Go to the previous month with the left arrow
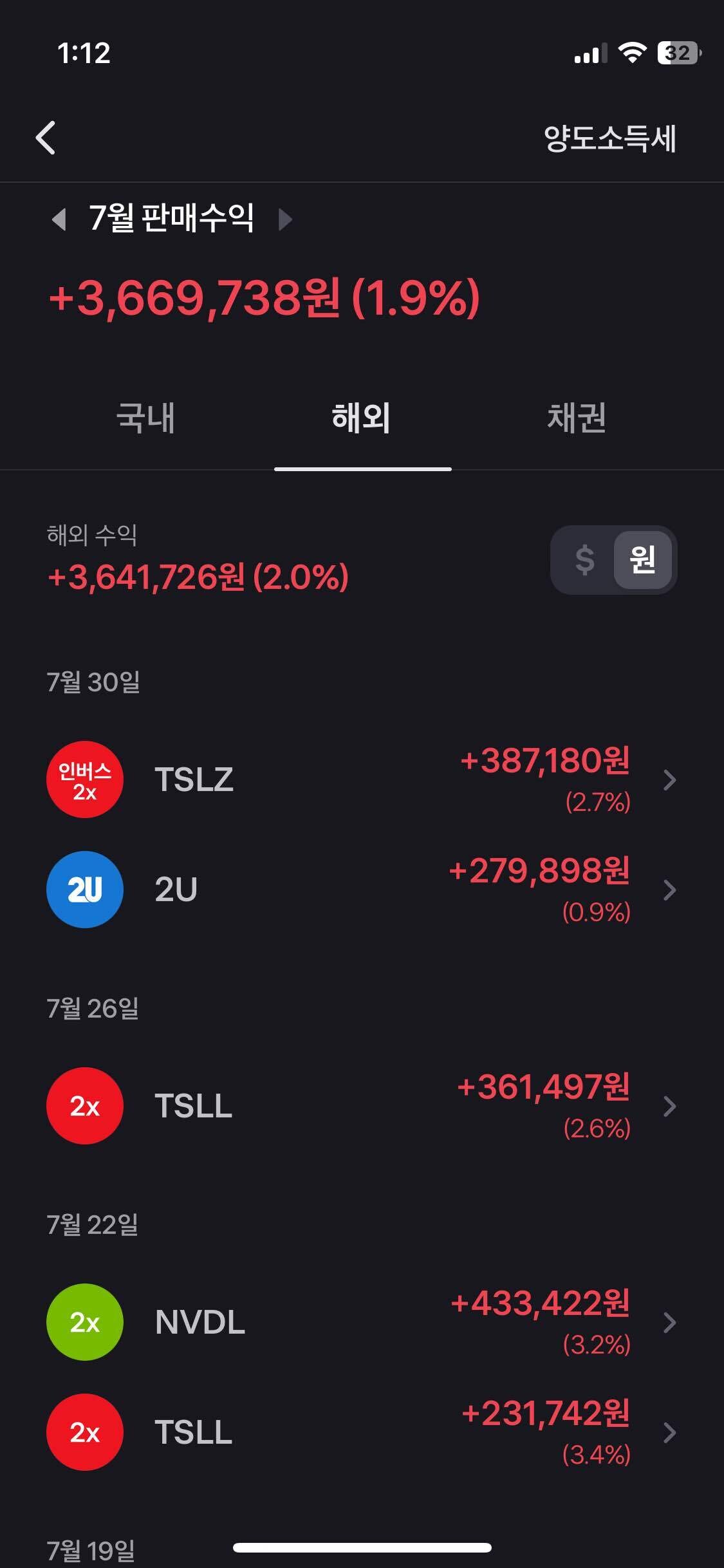The image size is (724, 1568). coord(60,219)
